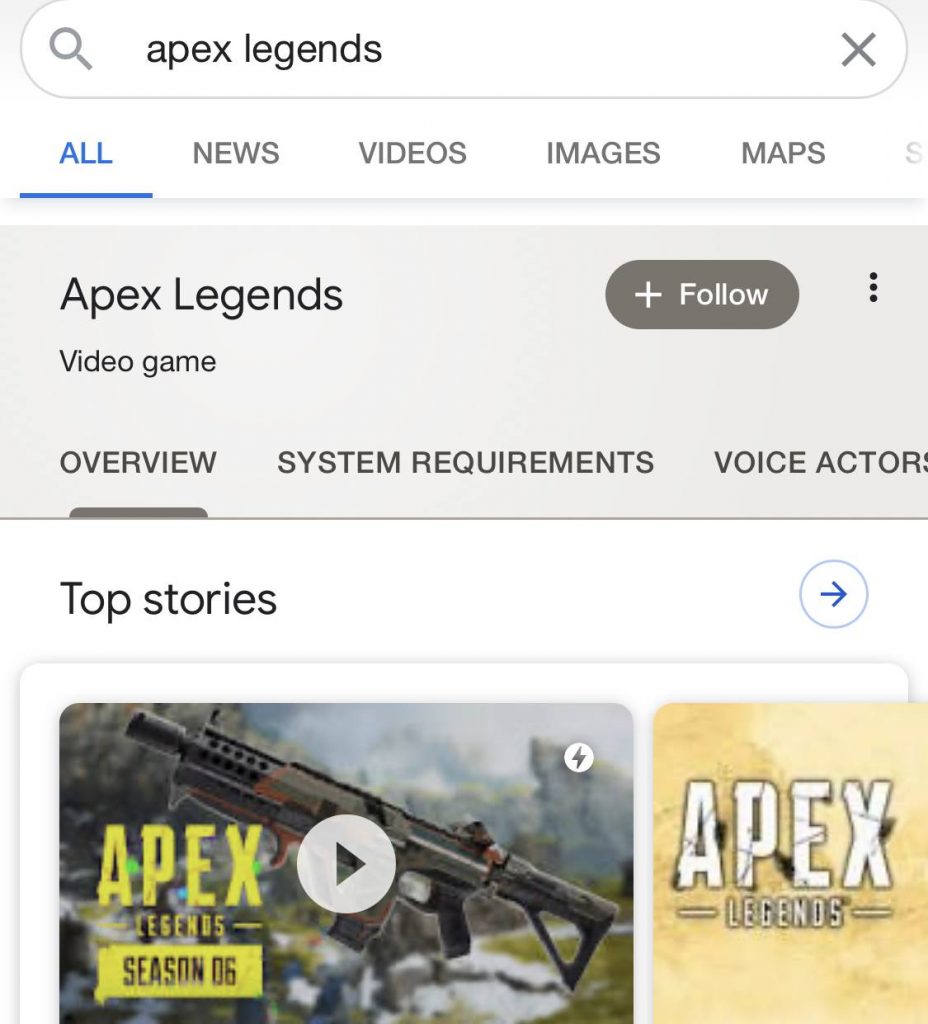Open the three-dot overflow menu
Screen dimensions: 928x1024
(x=873, y=288)
